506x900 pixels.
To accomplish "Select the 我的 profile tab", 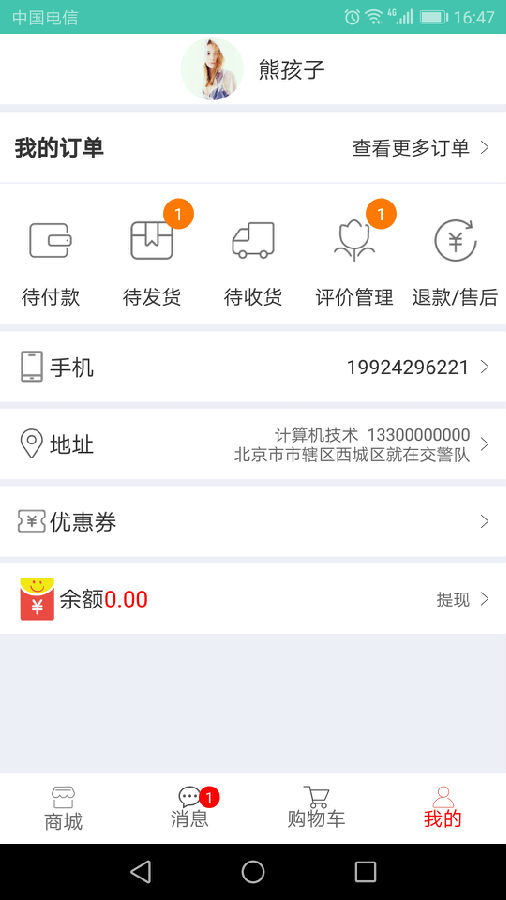I will [x=442, y=809].
